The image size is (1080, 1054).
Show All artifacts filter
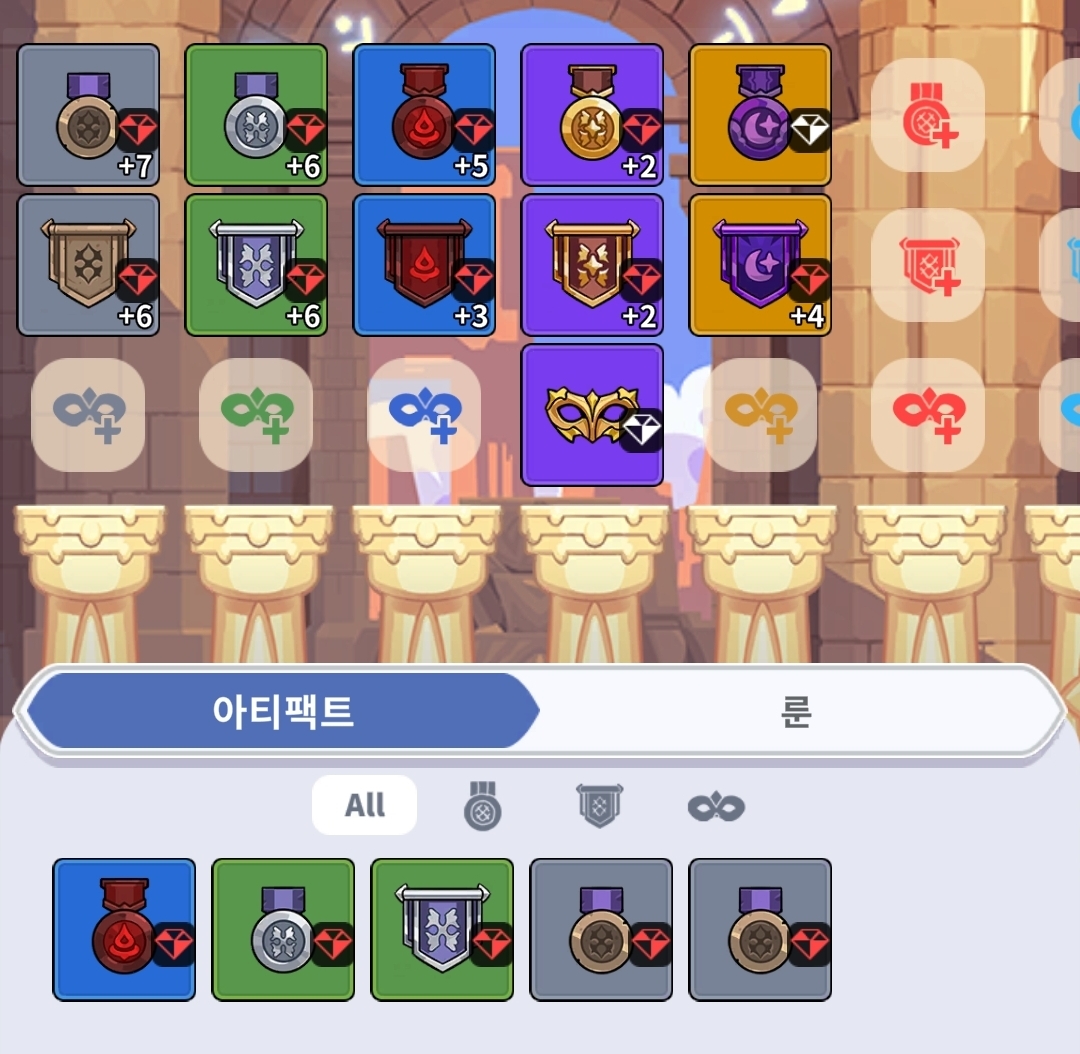[364, 805]
